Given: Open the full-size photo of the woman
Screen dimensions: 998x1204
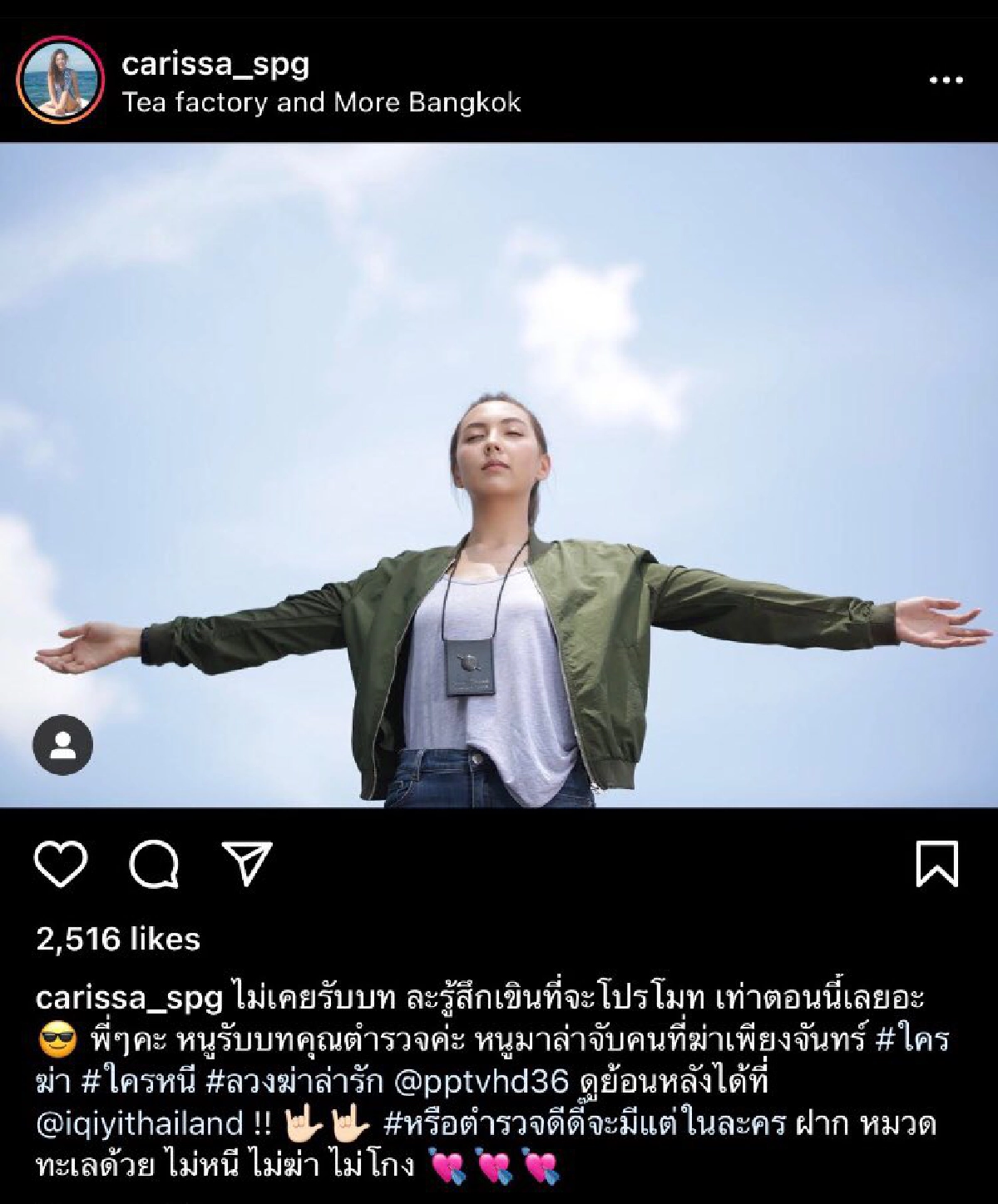Looking at the screenshot, I should click(499, 482).
